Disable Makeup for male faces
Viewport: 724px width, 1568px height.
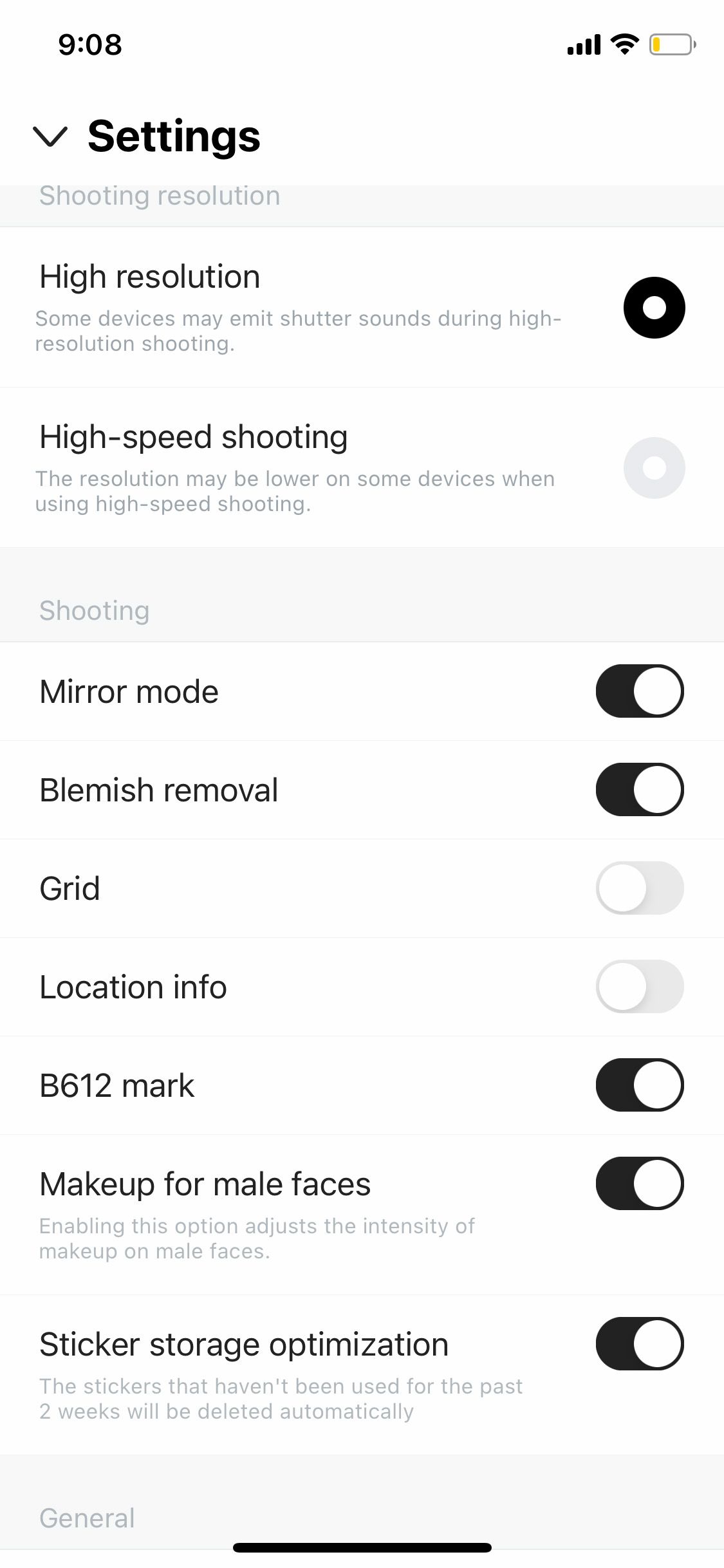click(640, 1184)
